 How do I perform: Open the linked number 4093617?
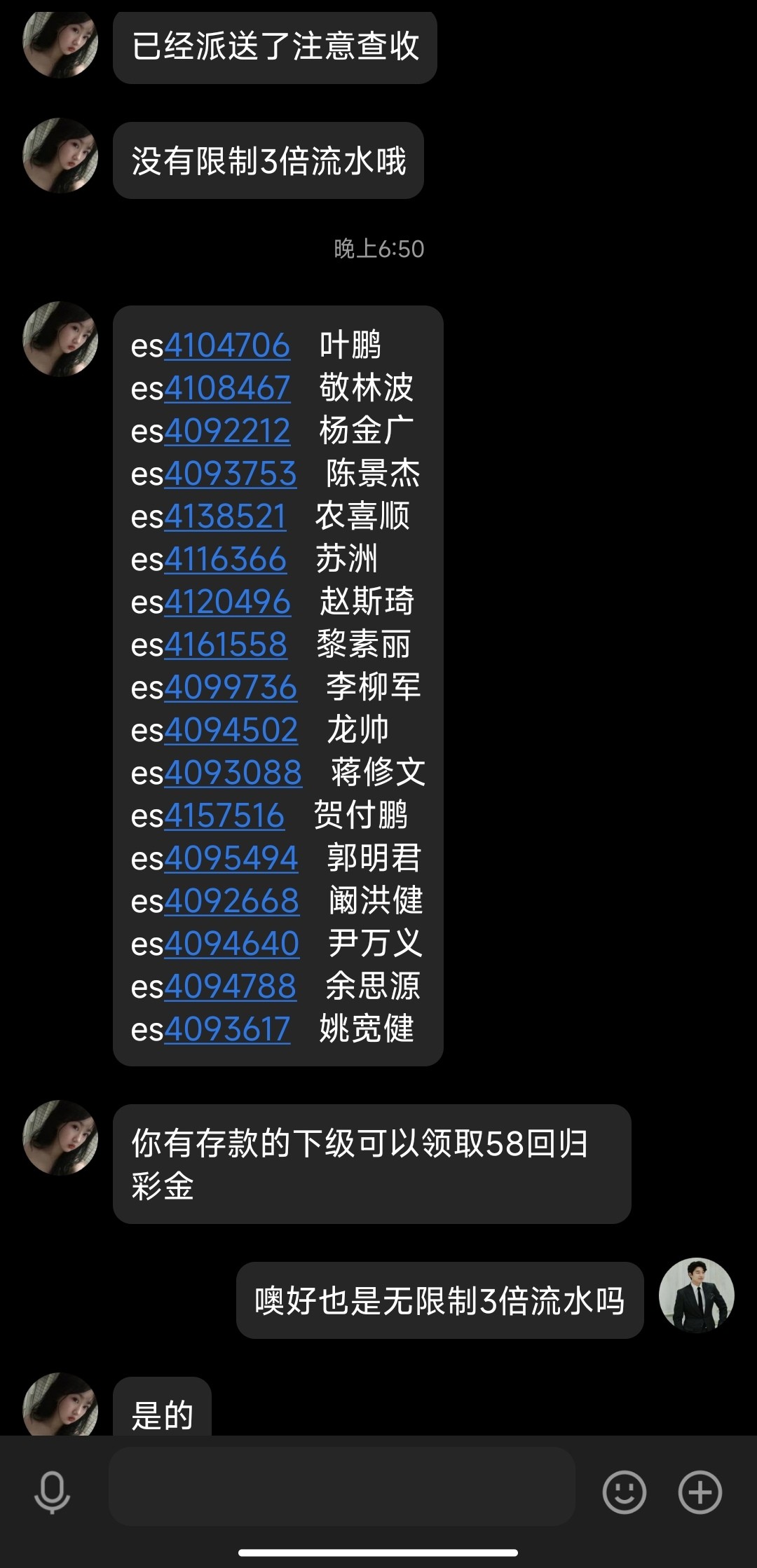(x=227, y=1030)
